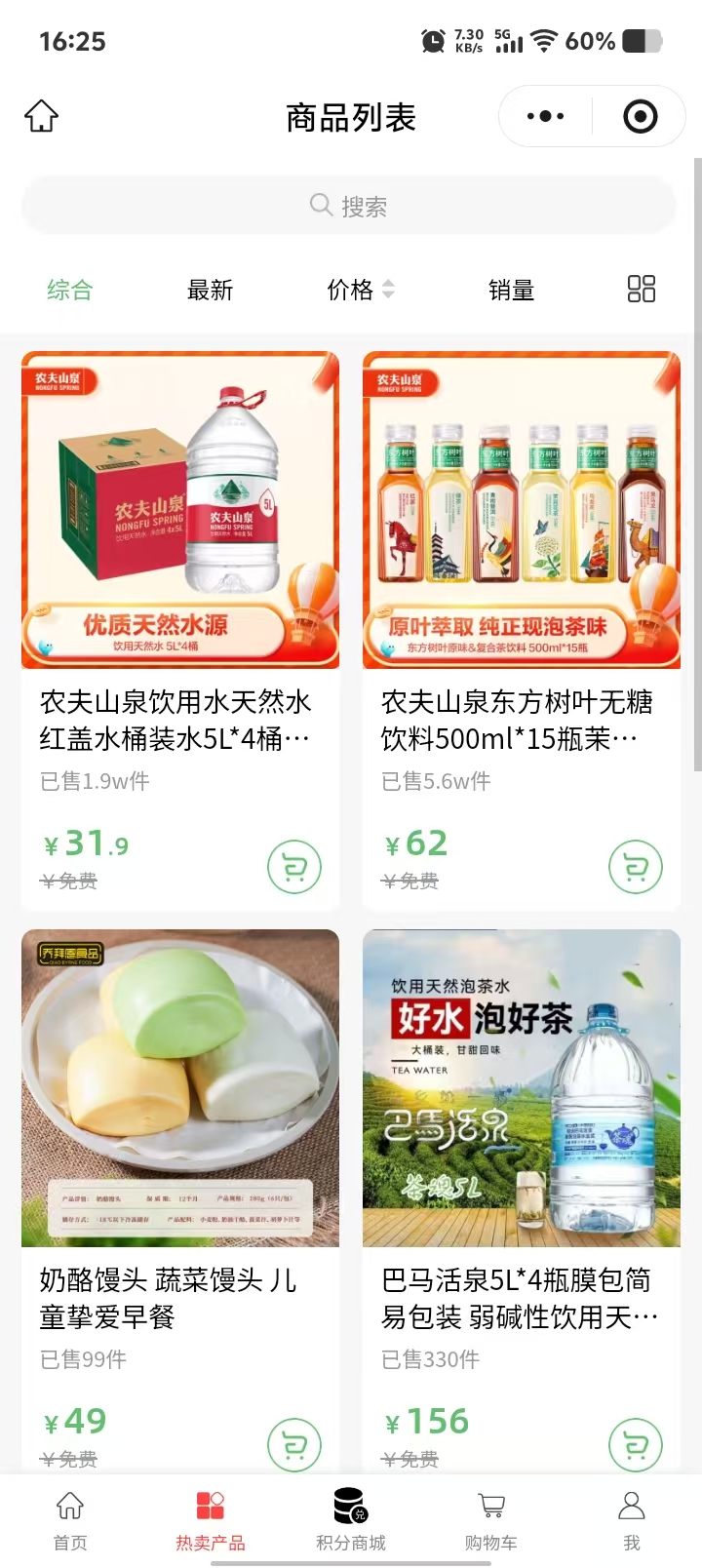Sort products by 价格
The image size is (702, 1568).
tap(359, 290)
